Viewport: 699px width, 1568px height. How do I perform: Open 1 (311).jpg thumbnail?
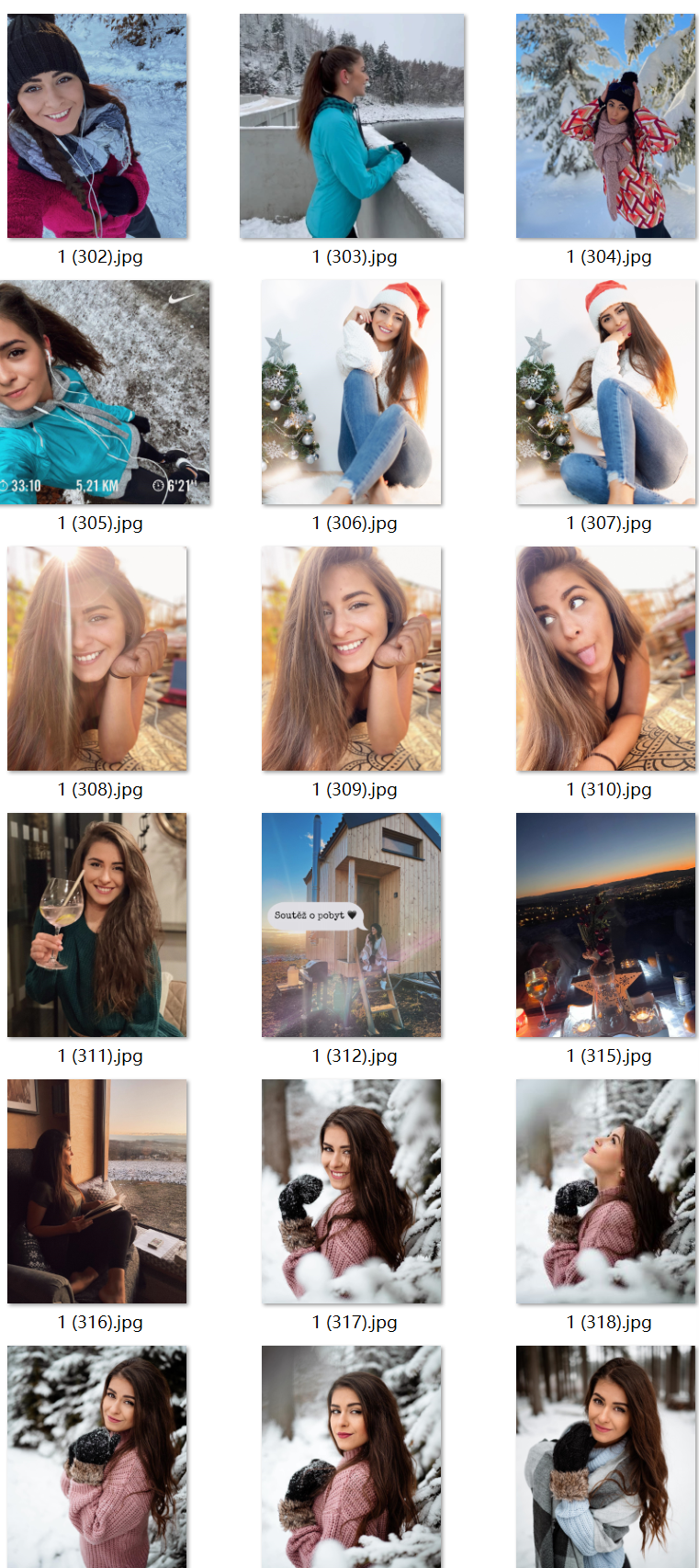97,925
